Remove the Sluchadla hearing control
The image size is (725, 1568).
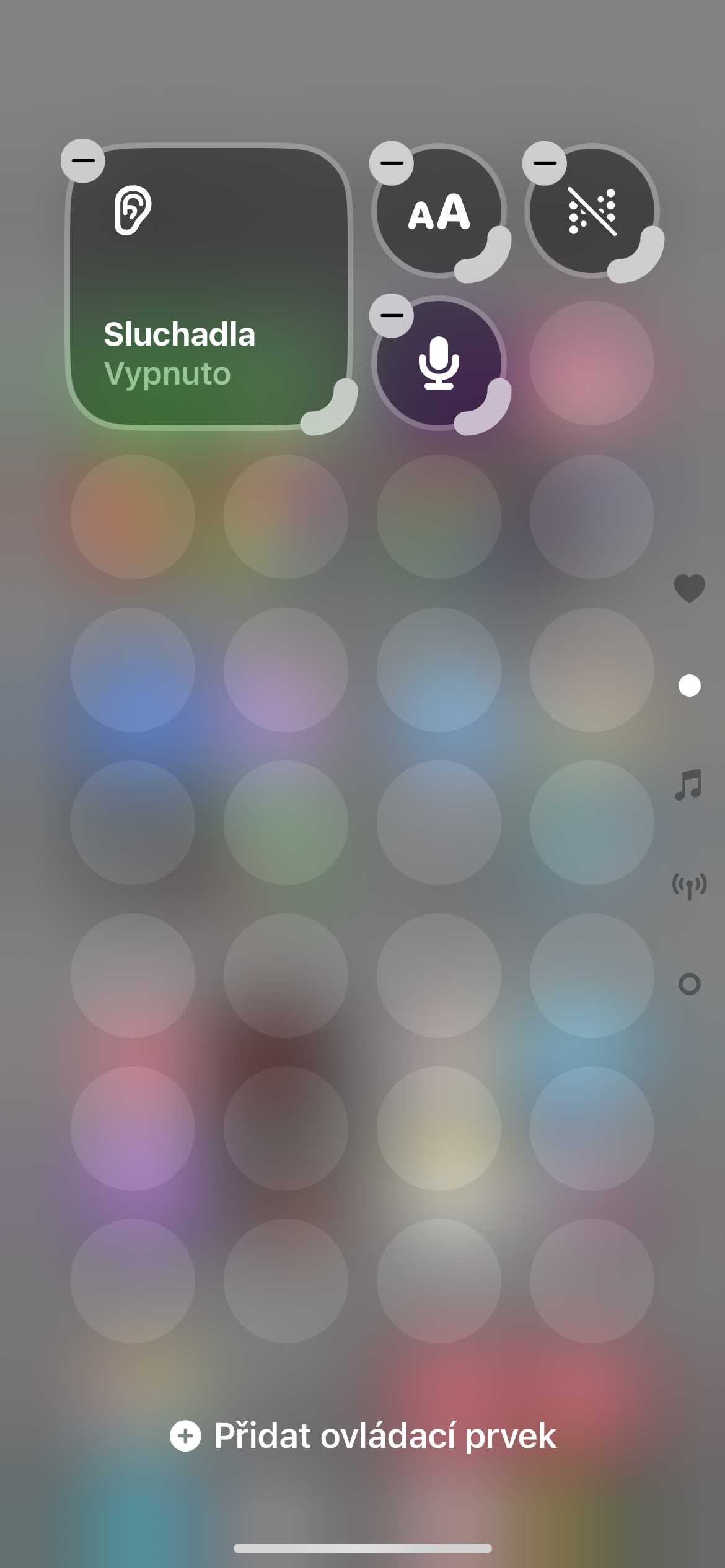click(82, 161)
